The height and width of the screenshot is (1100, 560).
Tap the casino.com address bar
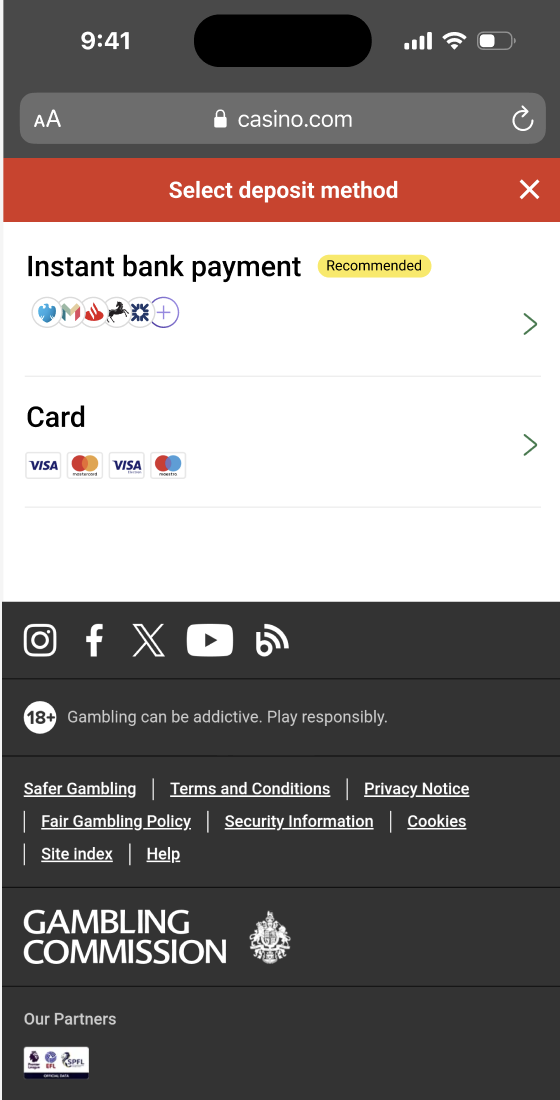283,119
